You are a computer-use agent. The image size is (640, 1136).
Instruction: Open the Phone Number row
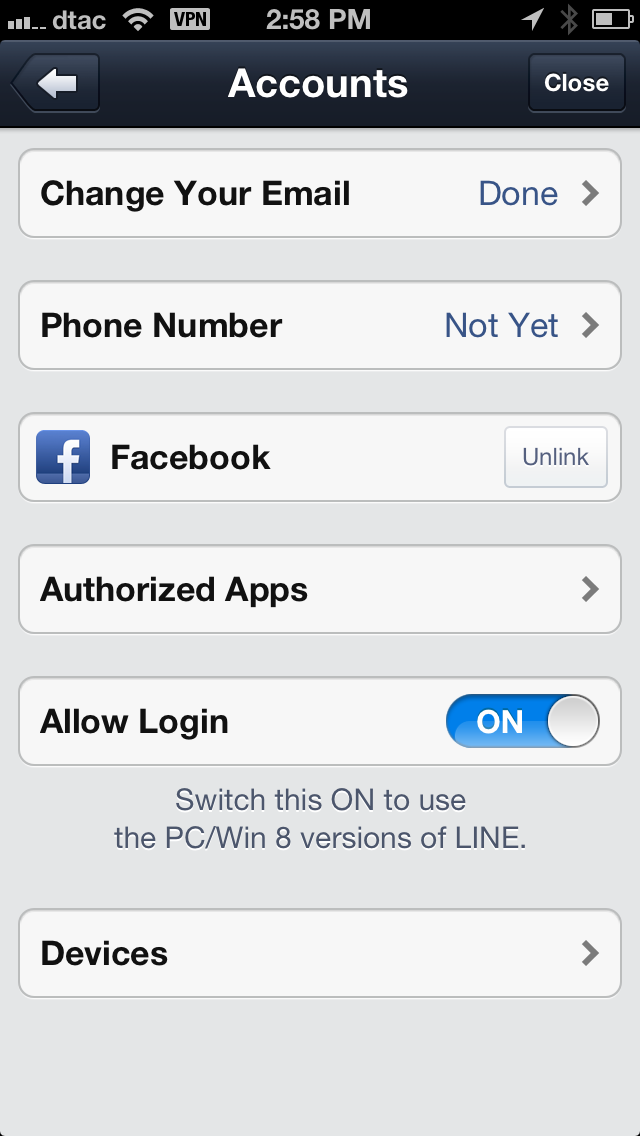(320, 326)
